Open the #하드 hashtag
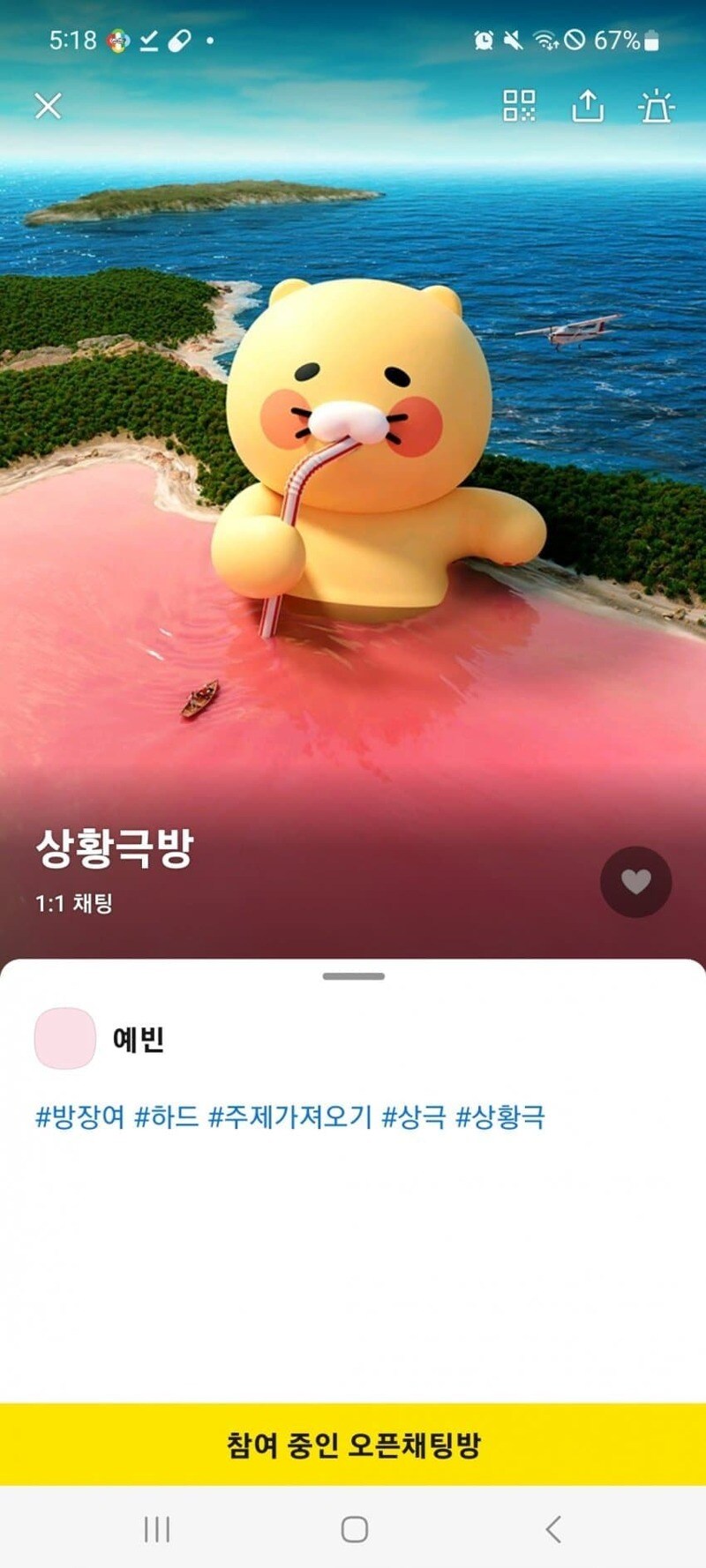Image resolution: width=706 pixels, height=1568 pixels. (x=166, y=1117)
